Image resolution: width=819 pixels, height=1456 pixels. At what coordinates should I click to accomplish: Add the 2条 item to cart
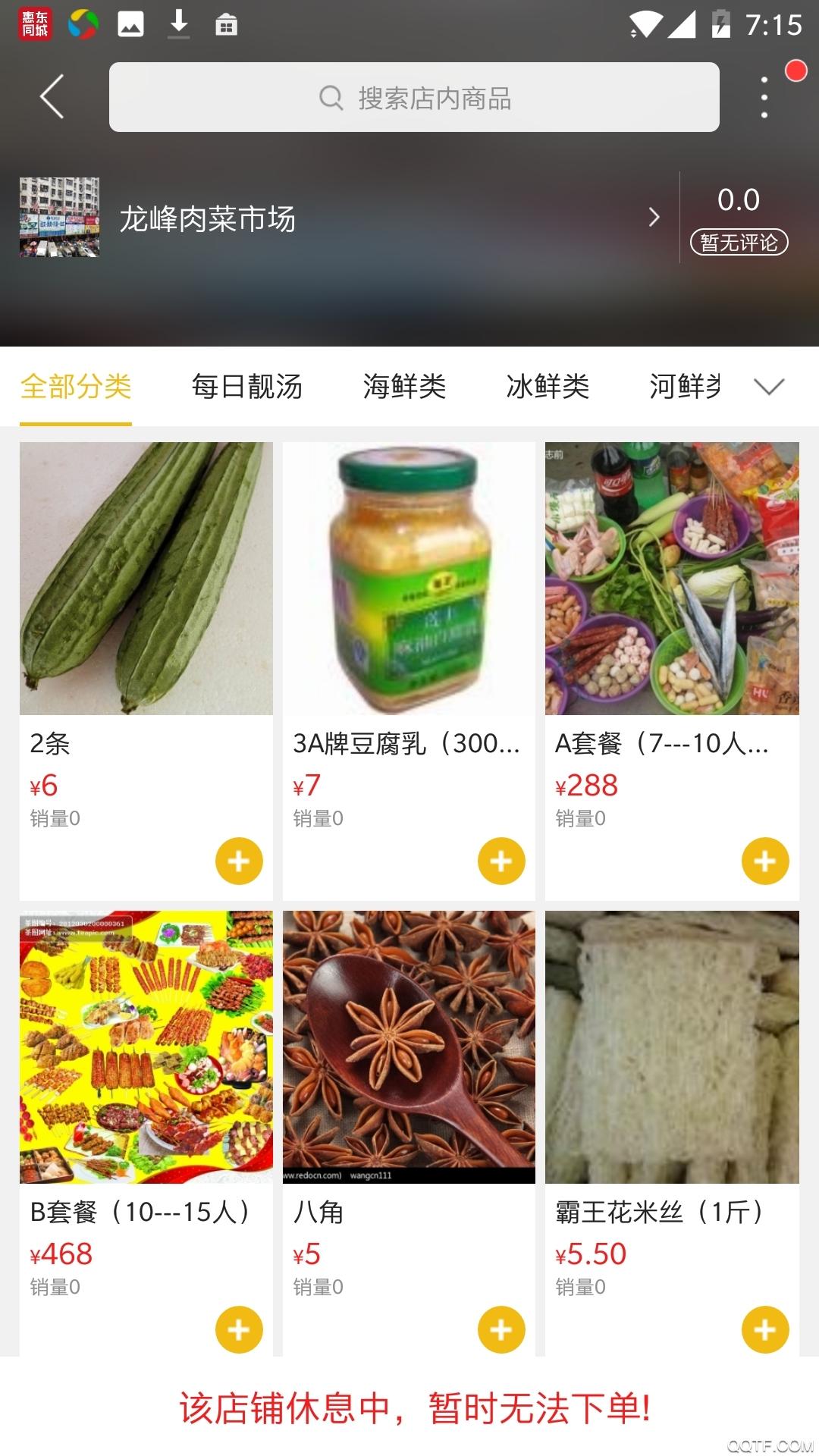point(239,861)
